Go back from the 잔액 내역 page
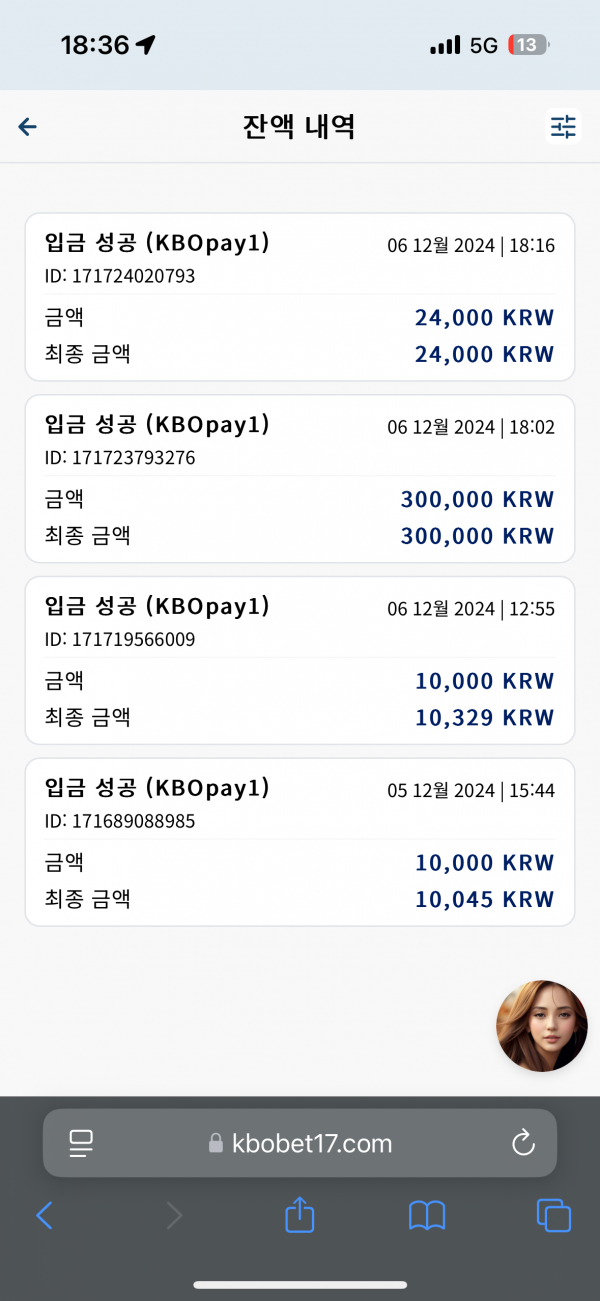600x1301 pixels. pos(28,127)
